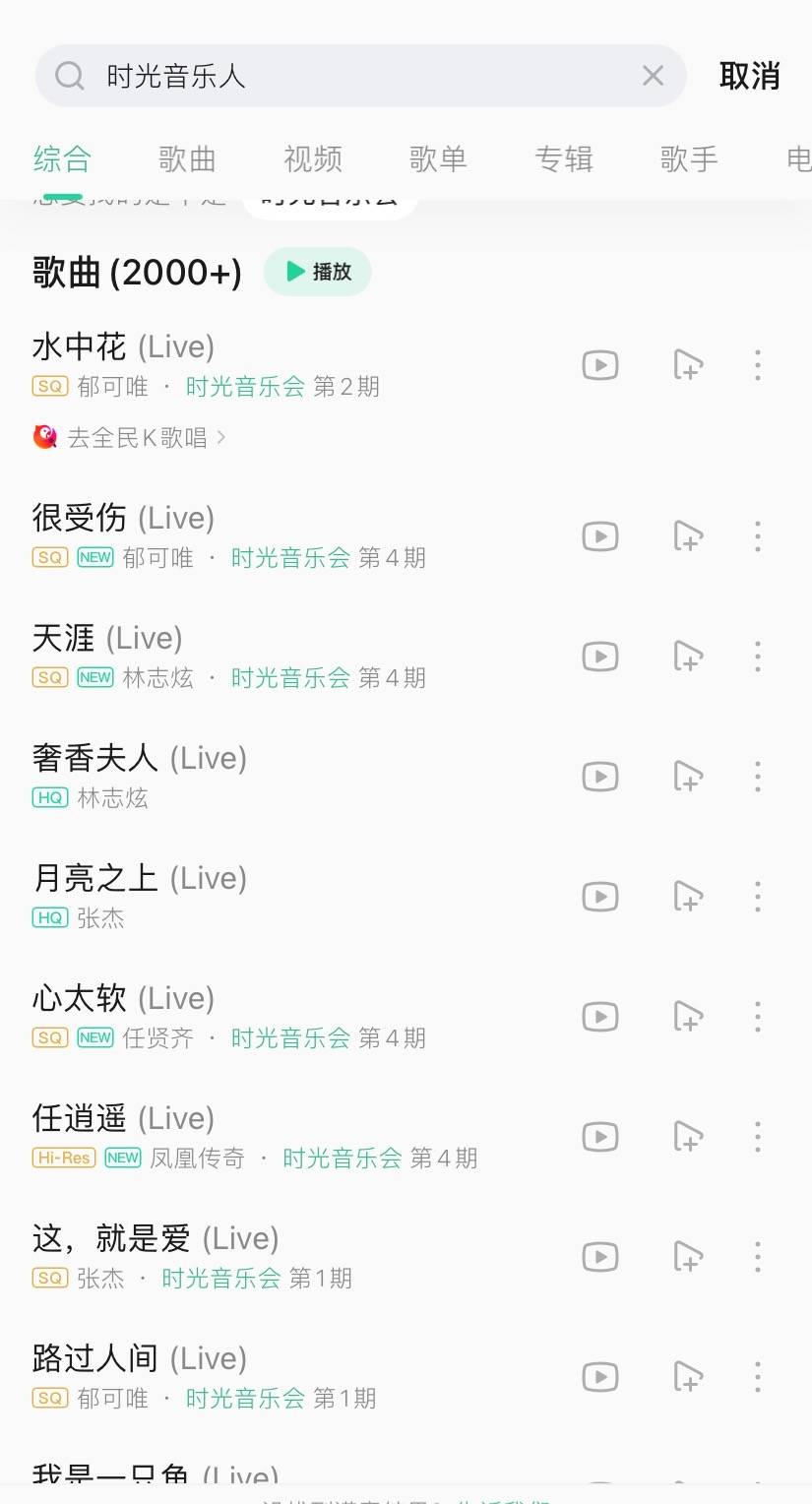Click the SQ quality badge on 水中花
812x1504 pixels.
(x=49, y=387)
